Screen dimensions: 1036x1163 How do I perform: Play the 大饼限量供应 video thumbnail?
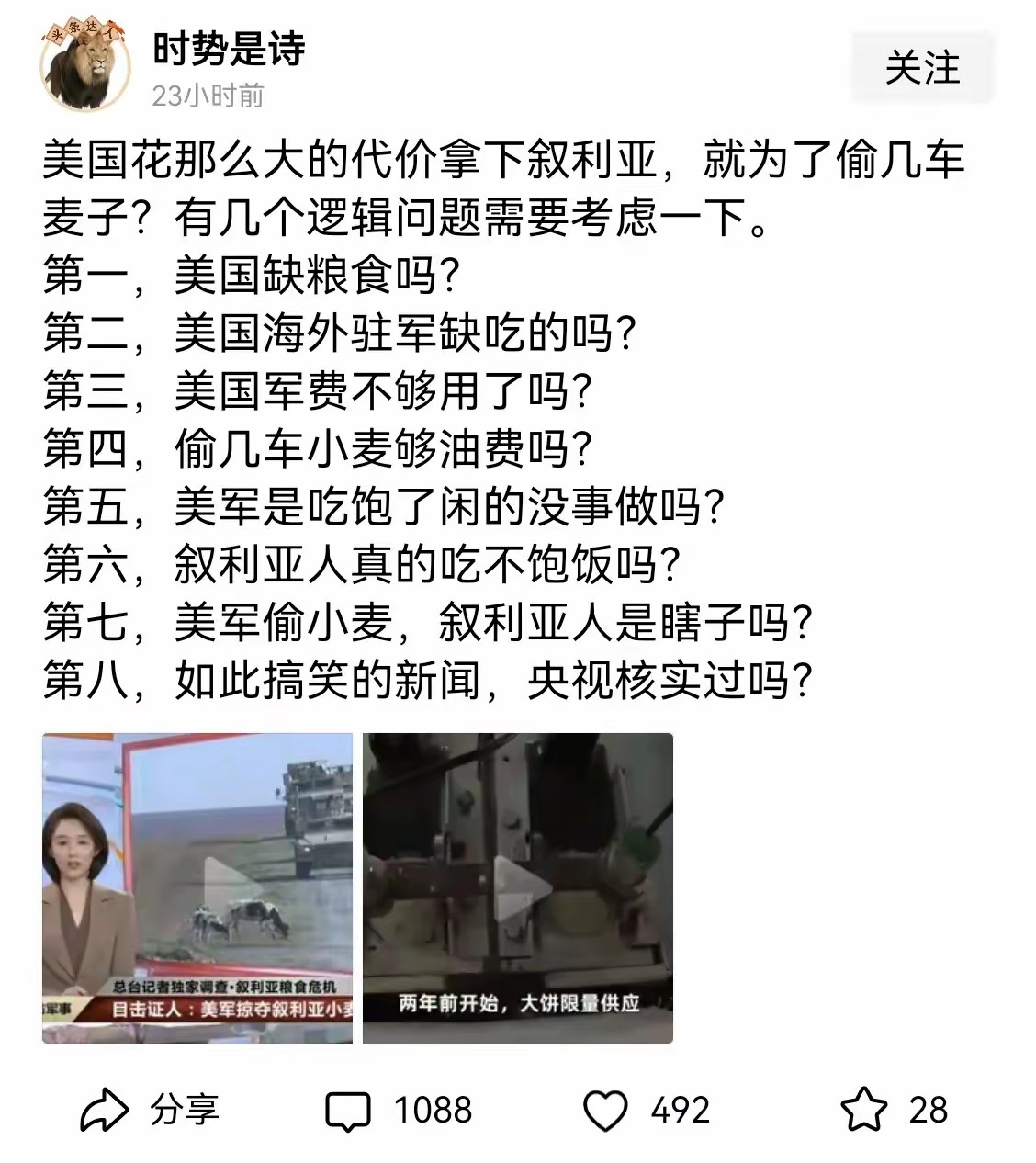pyautogui.click(x=518, y=887)
